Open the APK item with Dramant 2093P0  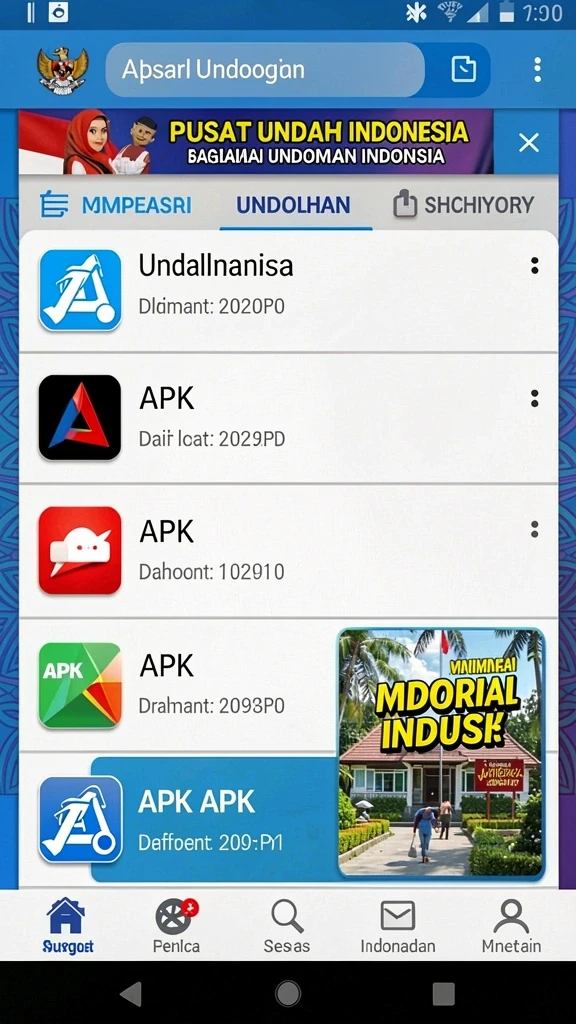[178, 685]
